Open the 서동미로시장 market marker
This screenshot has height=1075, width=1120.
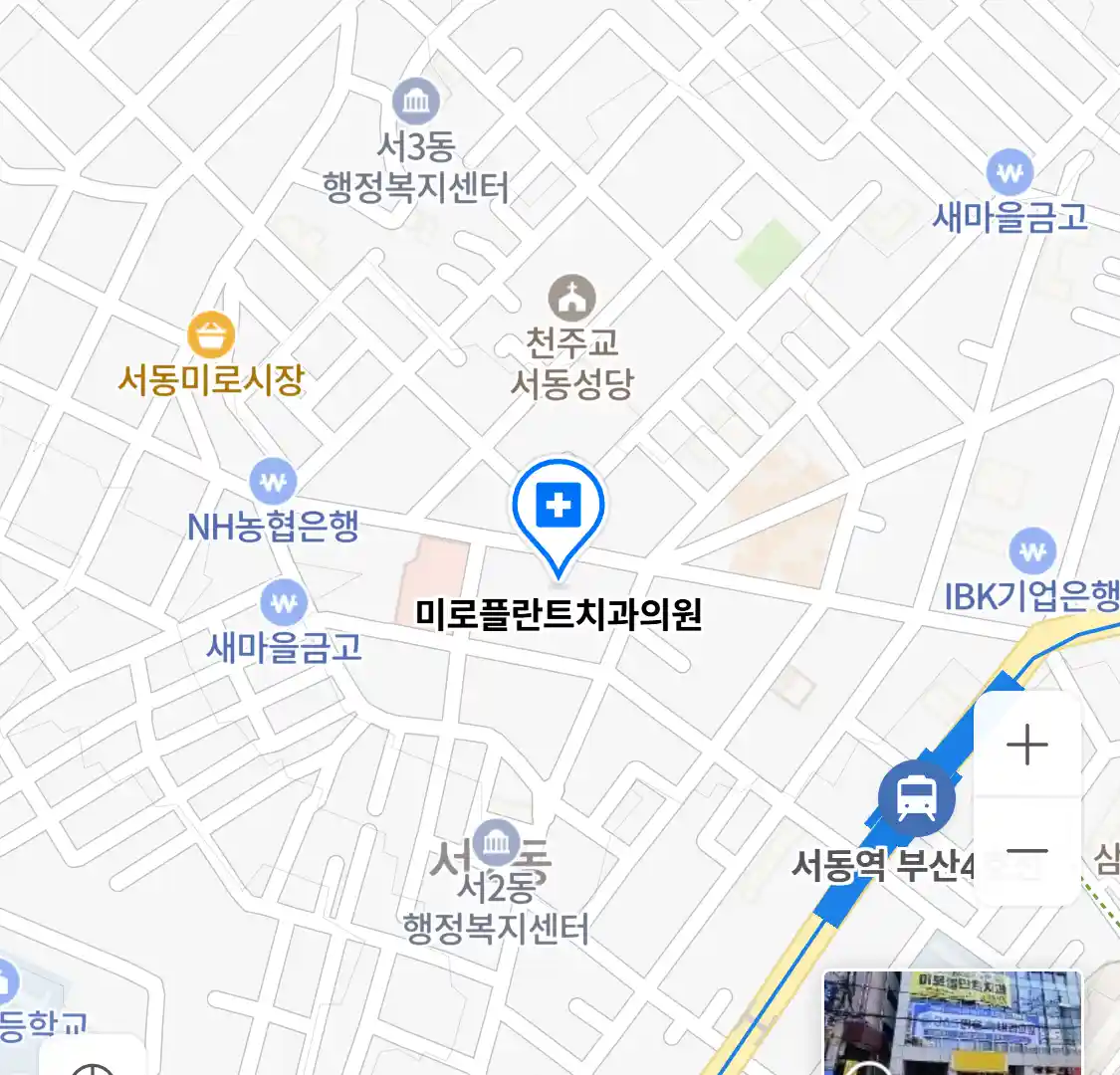211,335
